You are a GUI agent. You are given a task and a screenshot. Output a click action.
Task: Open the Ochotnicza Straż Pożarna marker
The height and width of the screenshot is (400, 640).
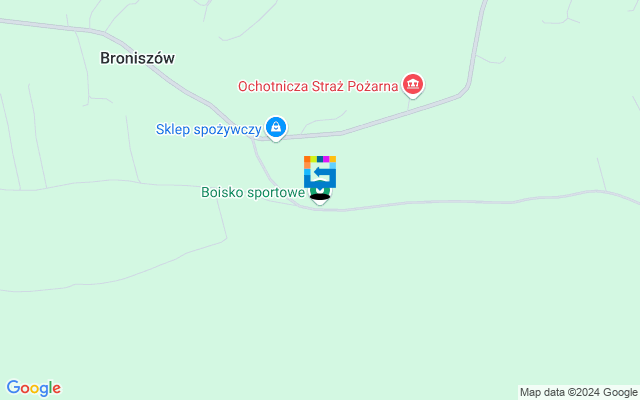[x=412, y=85]
